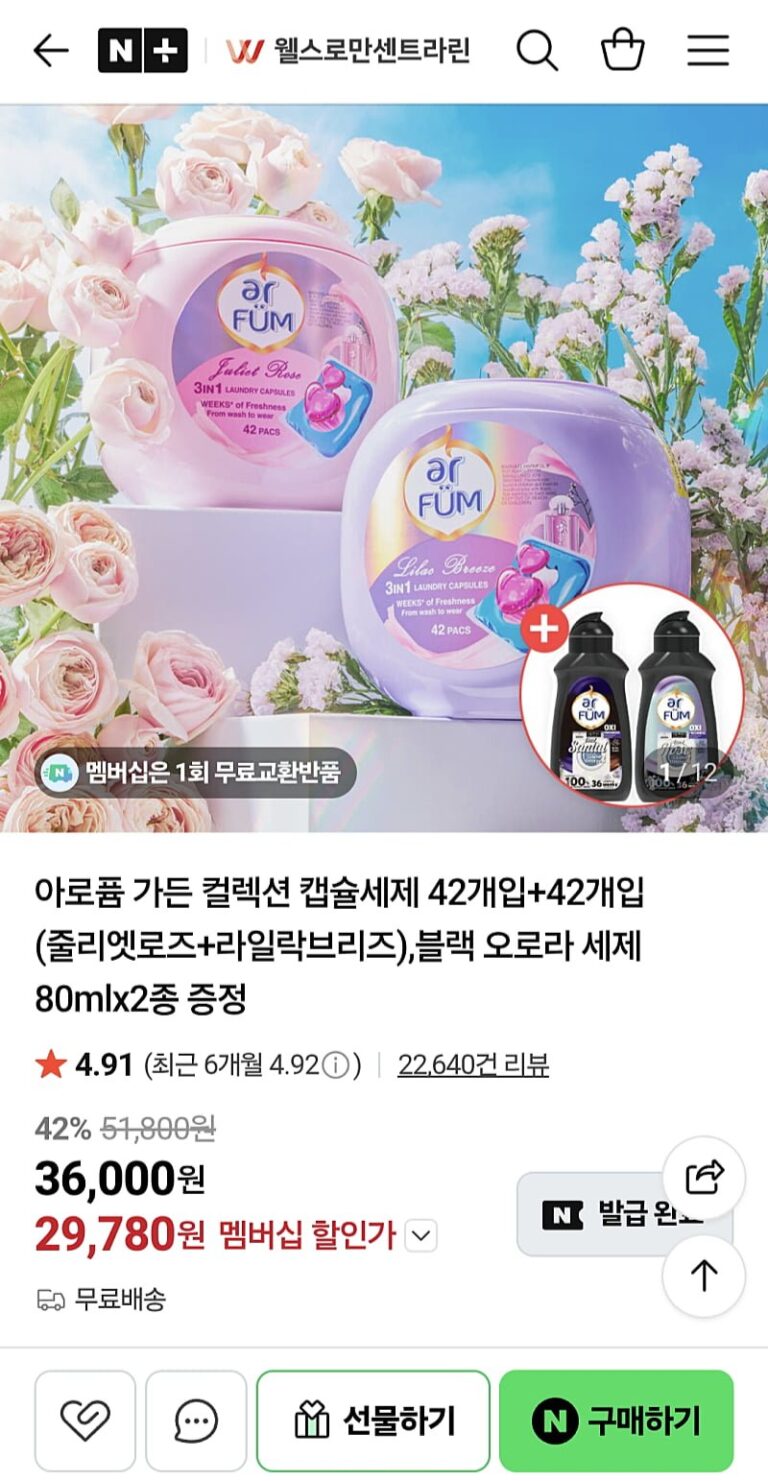Image resolution: width=768 pixels, height=1481 pixels.
Task: Expand the 멤버십 할인가 details
Action: click(x=422, y=1237)
